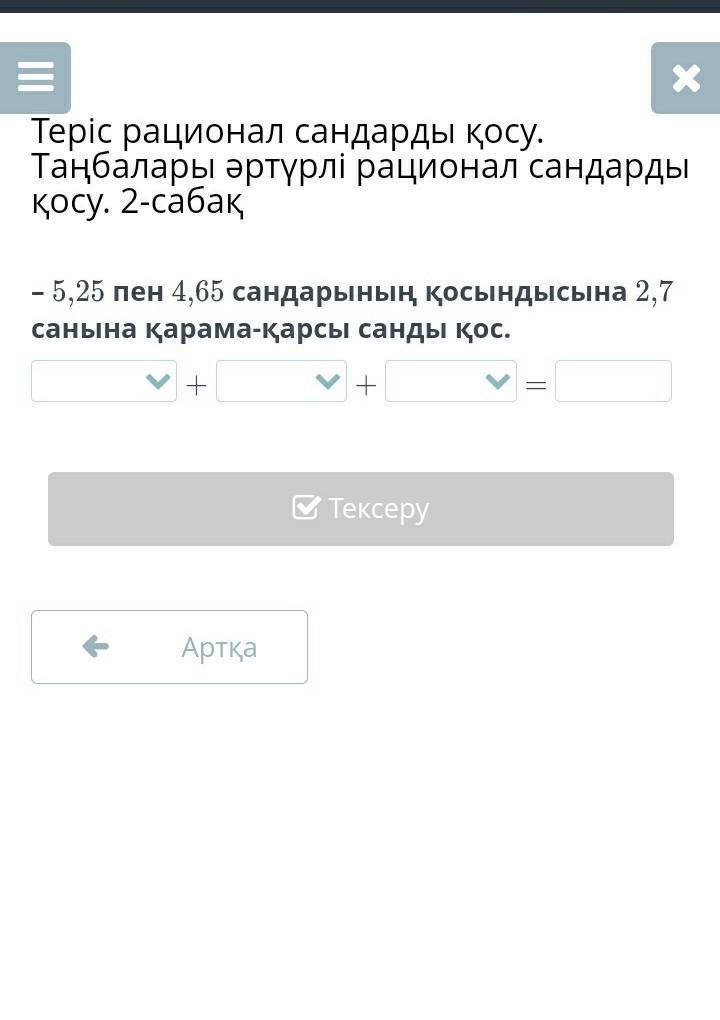The width and height of the screenshot is (720, 1020).
Task: Open the hamburger menu
Action: pos(35,78)
